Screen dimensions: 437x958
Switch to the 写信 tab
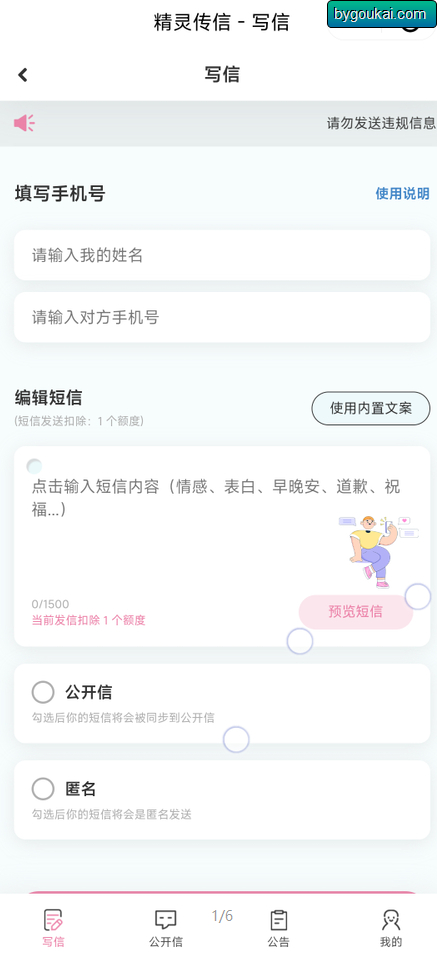[x=53, y=927]
